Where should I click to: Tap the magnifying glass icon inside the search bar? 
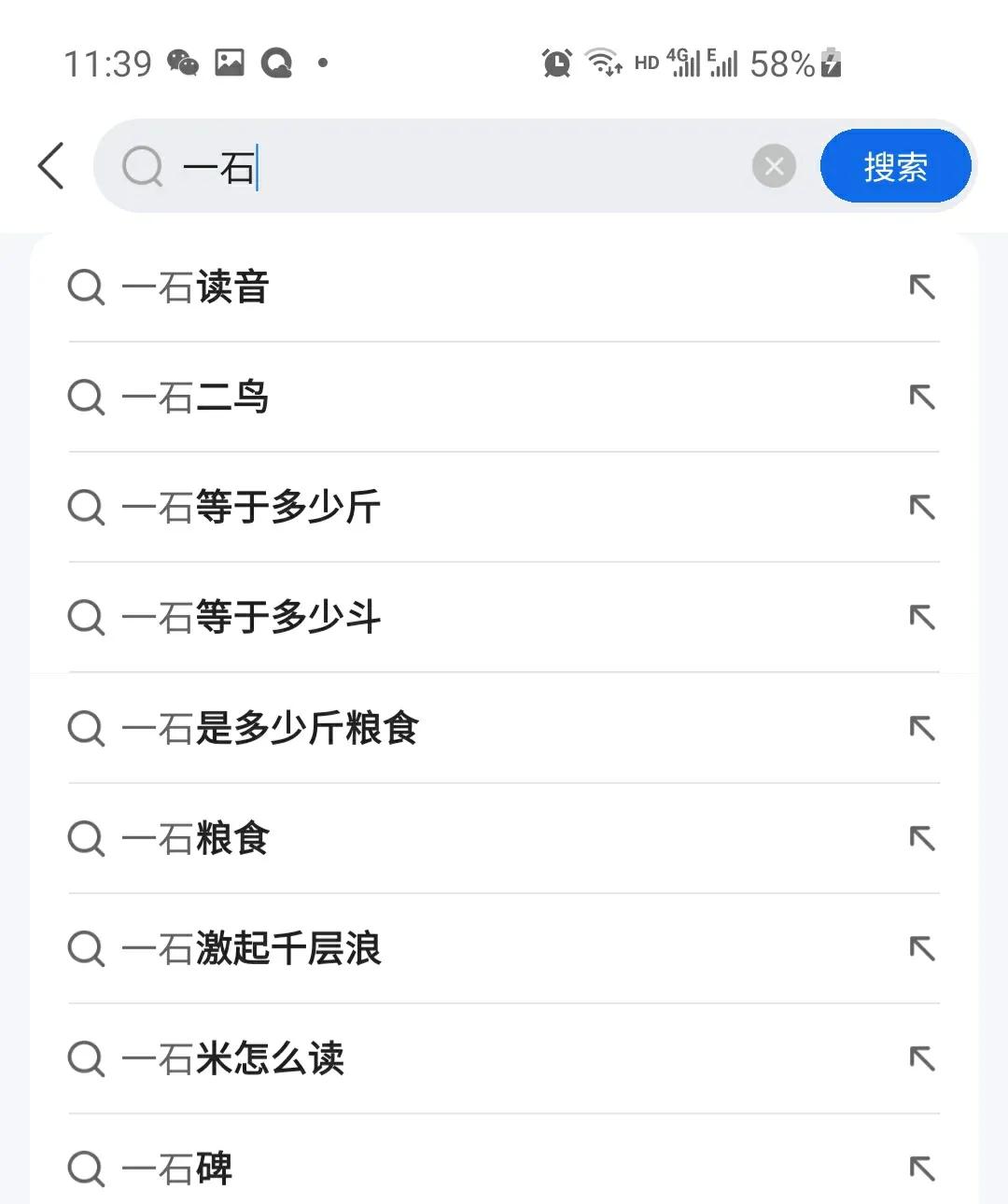pos(141,166)
